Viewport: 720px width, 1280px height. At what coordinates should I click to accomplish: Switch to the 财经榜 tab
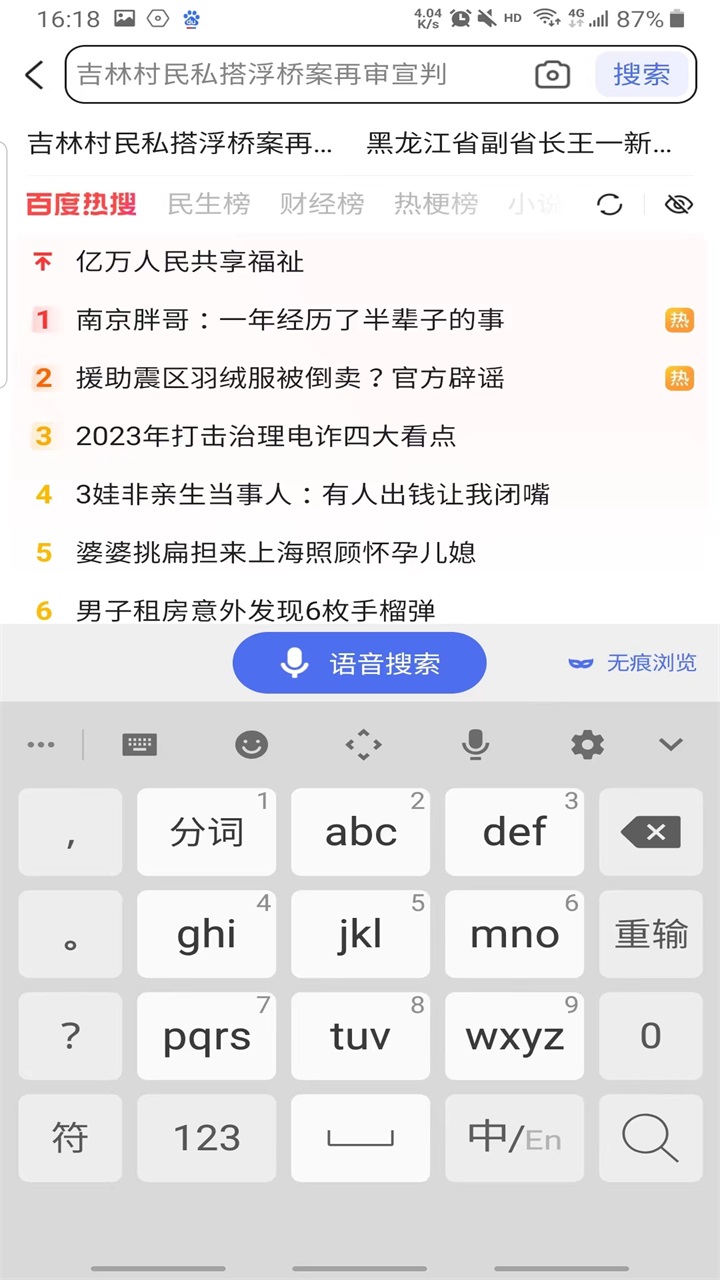[x=321, y=205]
